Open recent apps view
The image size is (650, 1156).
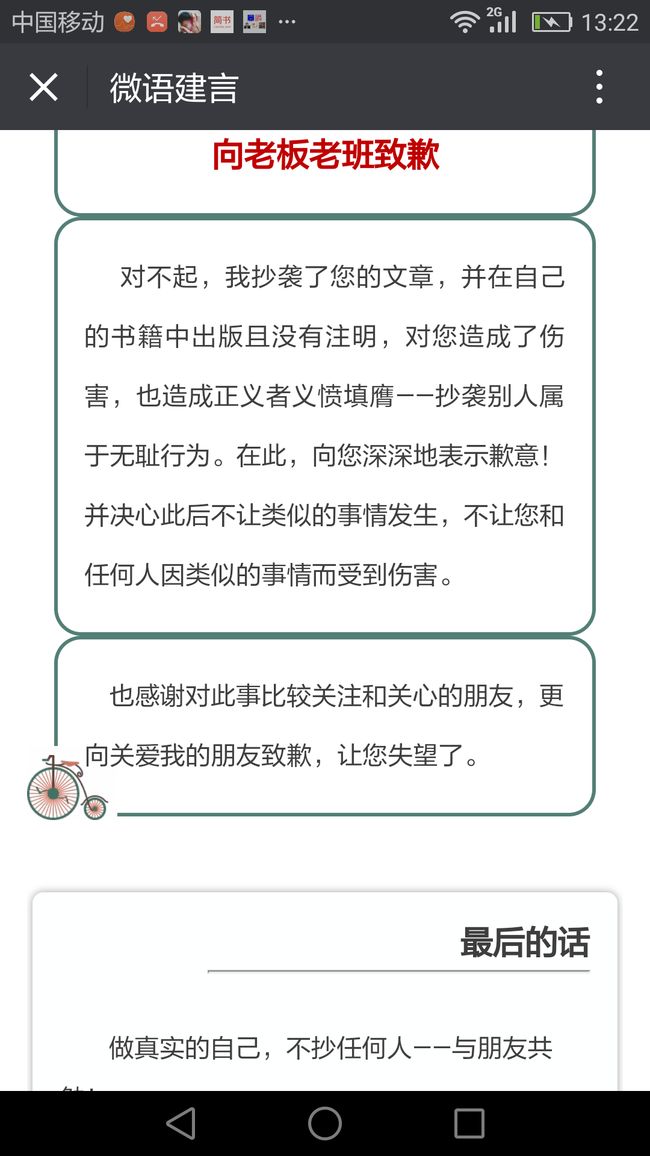(469, 1124)
